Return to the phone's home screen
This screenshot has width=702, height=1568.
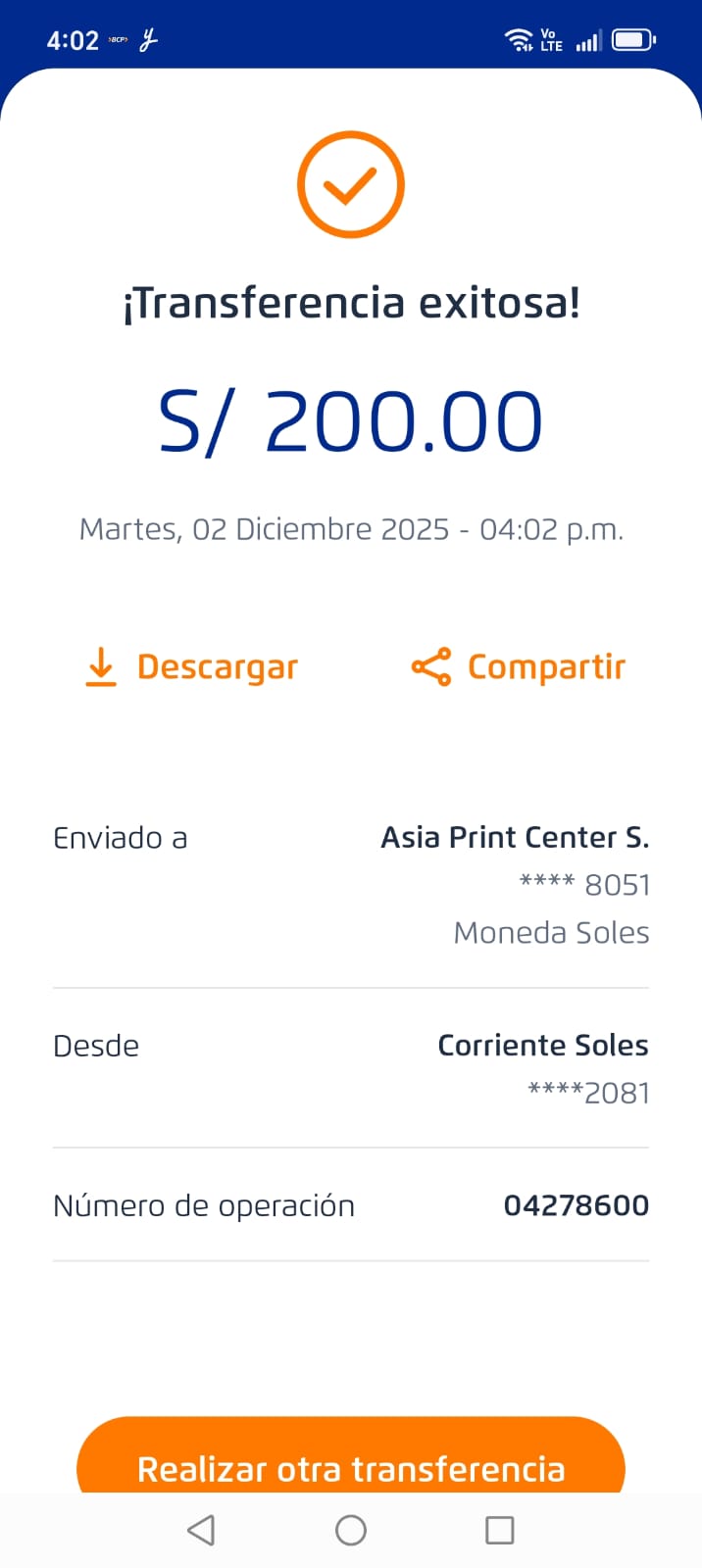tap(351, 1530)
